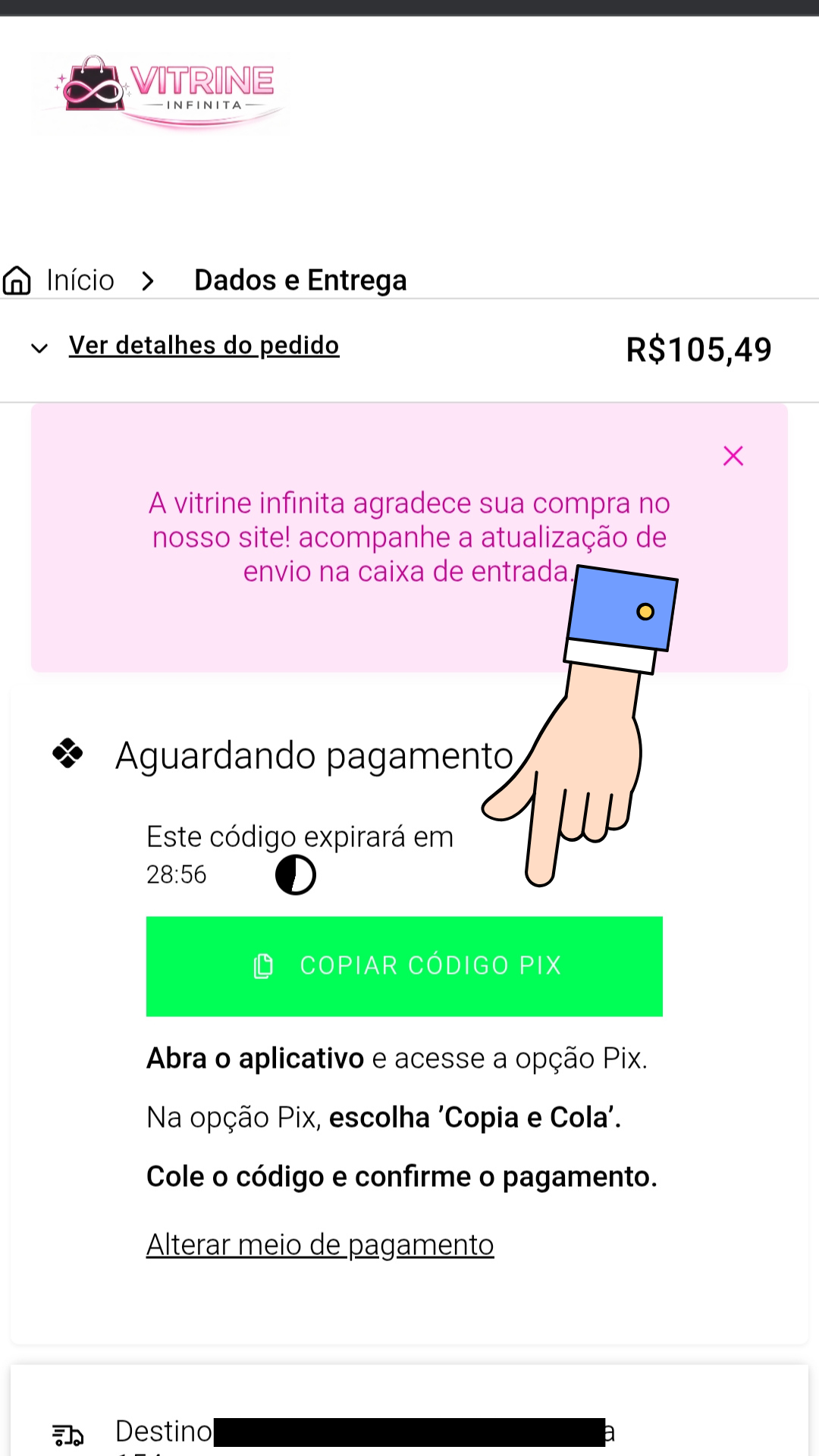Screen dimensions: 819x1456
Task: Expand Ver detalhes do pedido
Action: tap(203, 346)
